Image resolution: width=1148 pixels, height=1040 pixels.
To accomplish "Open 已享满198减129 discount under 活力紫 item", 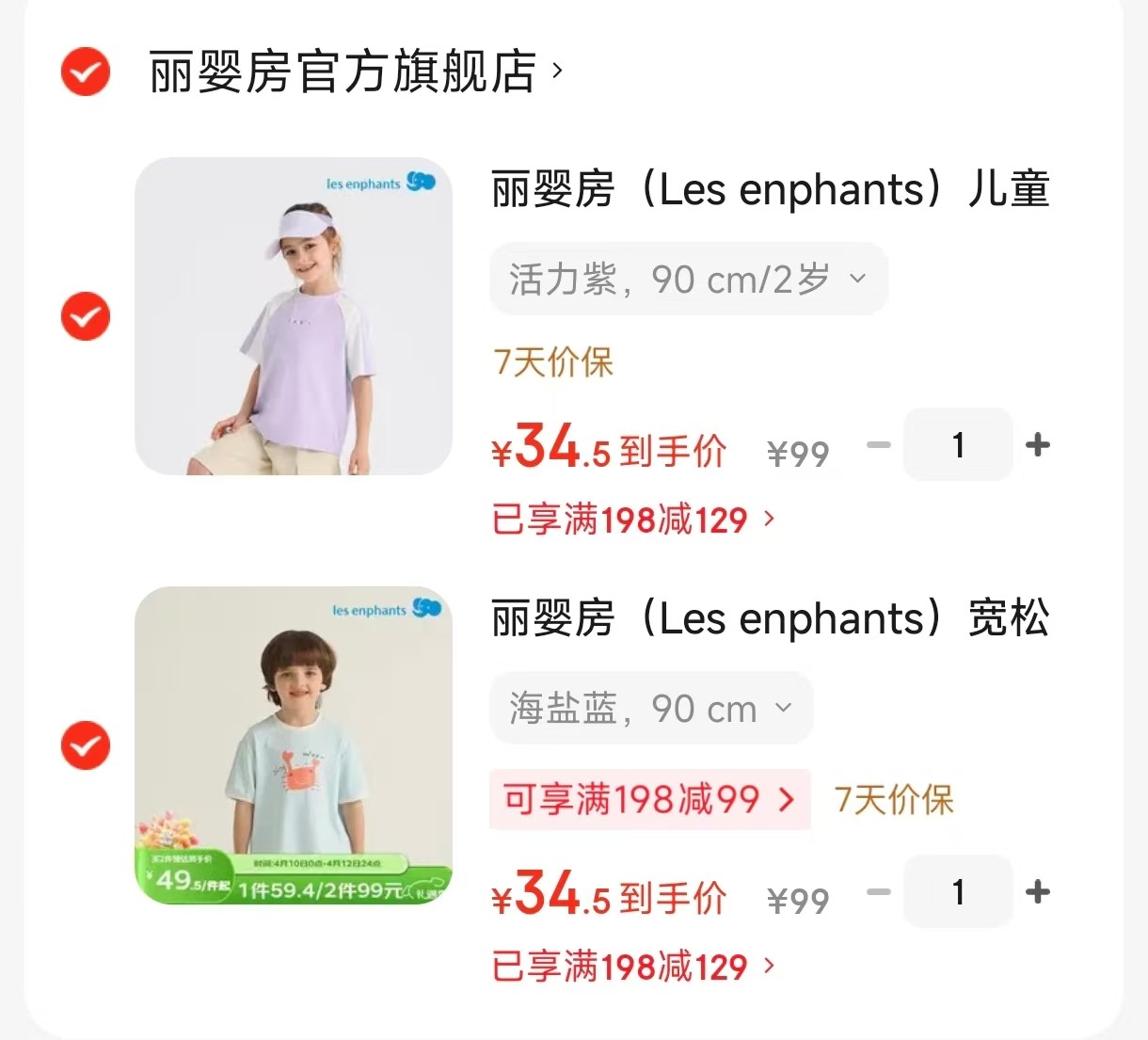I will coord(633,520).
